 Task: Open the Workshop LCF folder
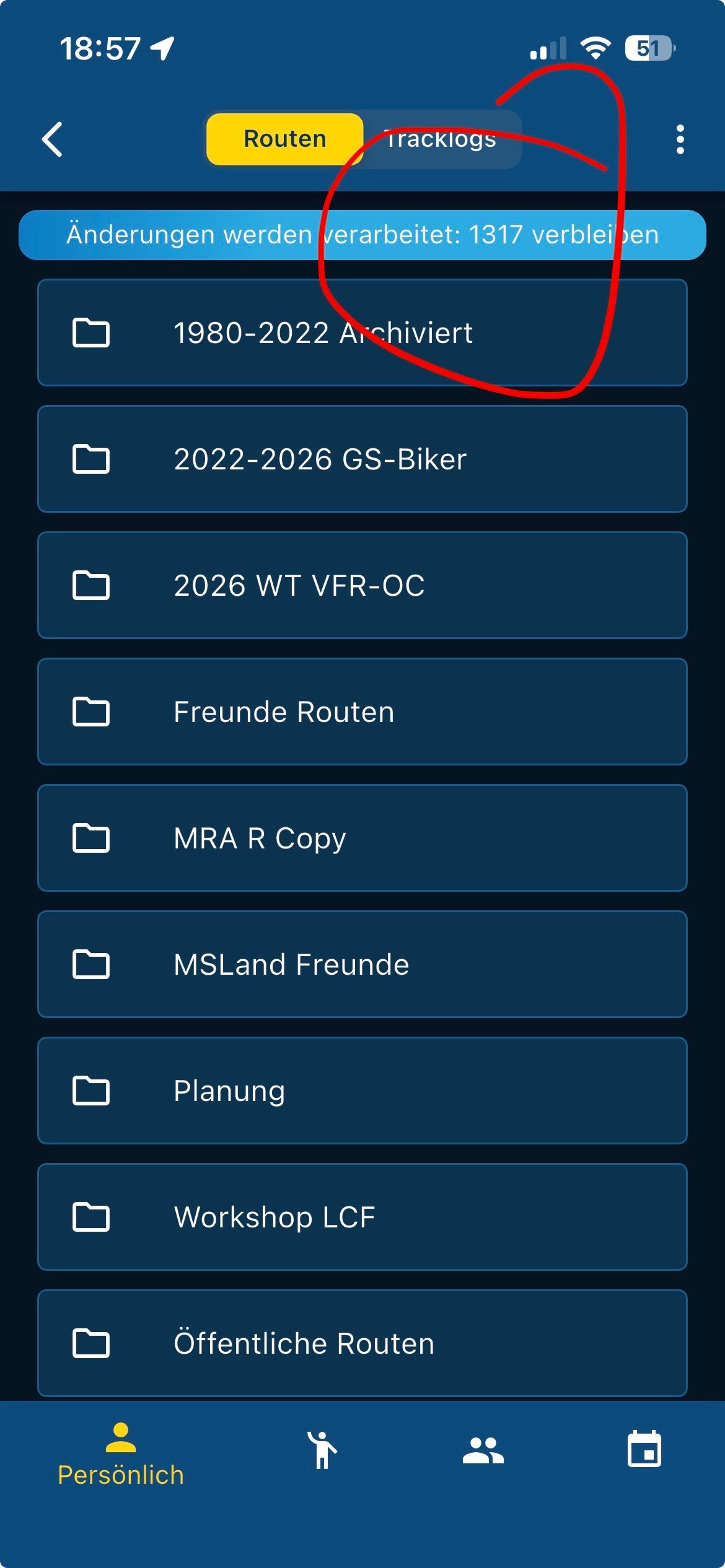(362, 1217)
